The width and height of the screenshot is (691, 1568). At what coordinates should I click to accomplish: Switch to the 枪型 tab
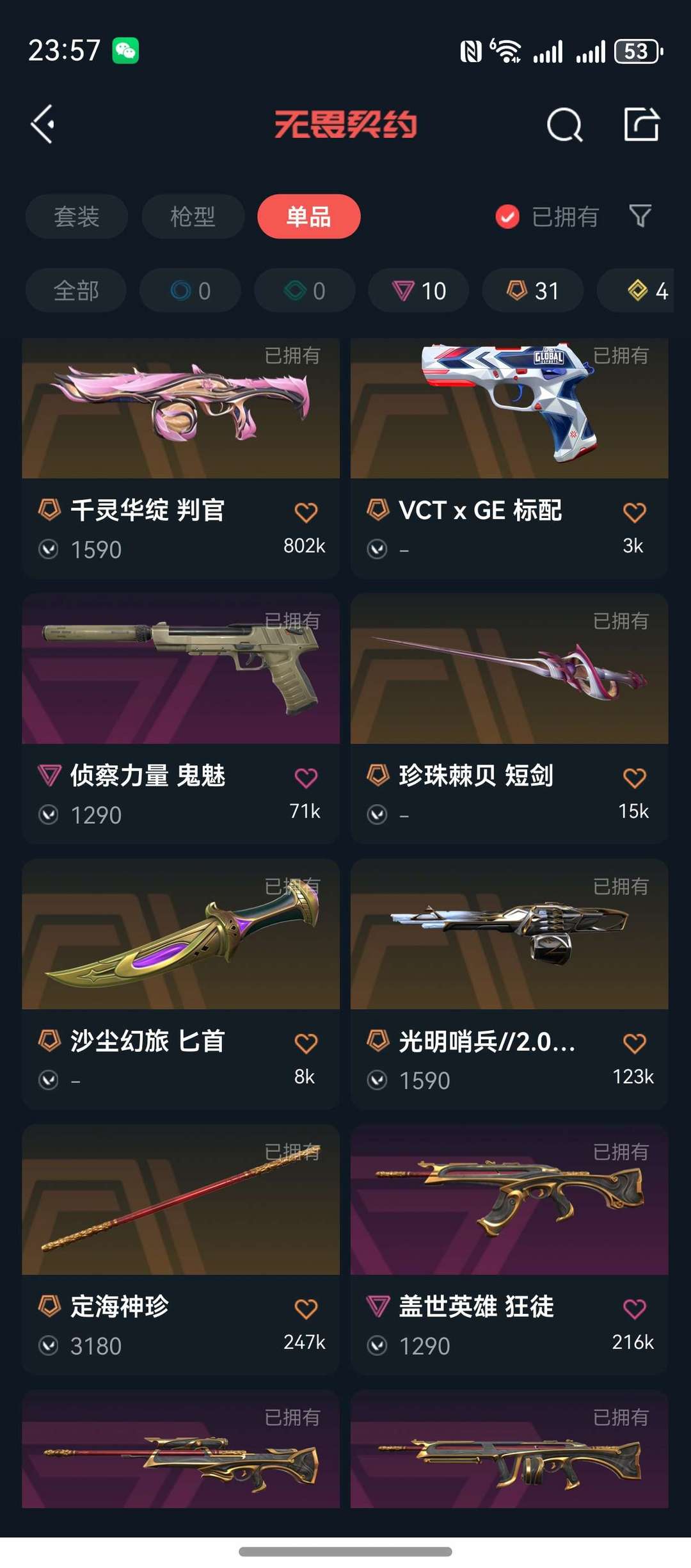[x=193, y=217]
